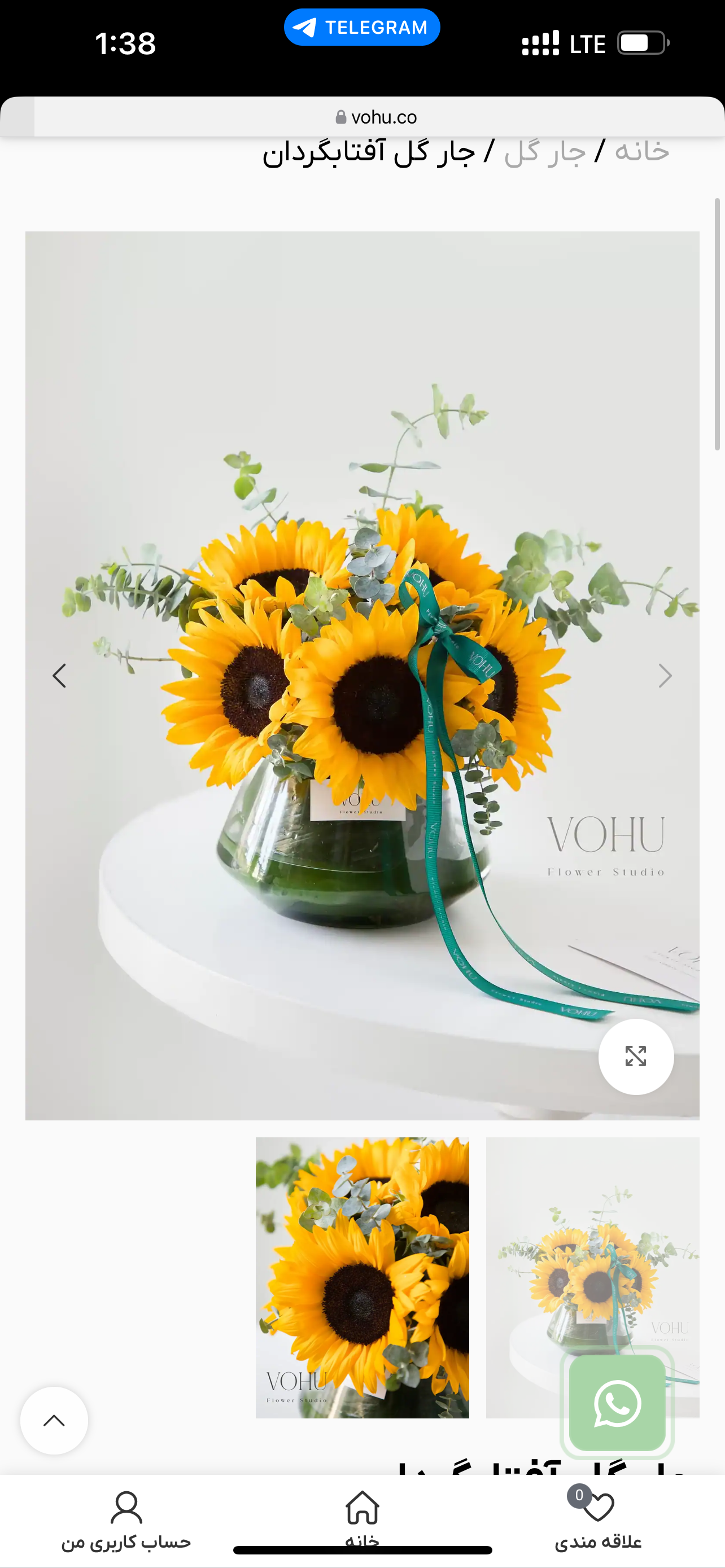Open WhatsApp chat button
Image resolution: width=725 pixels, height=1568 pixels.
tap(617, 1403)
